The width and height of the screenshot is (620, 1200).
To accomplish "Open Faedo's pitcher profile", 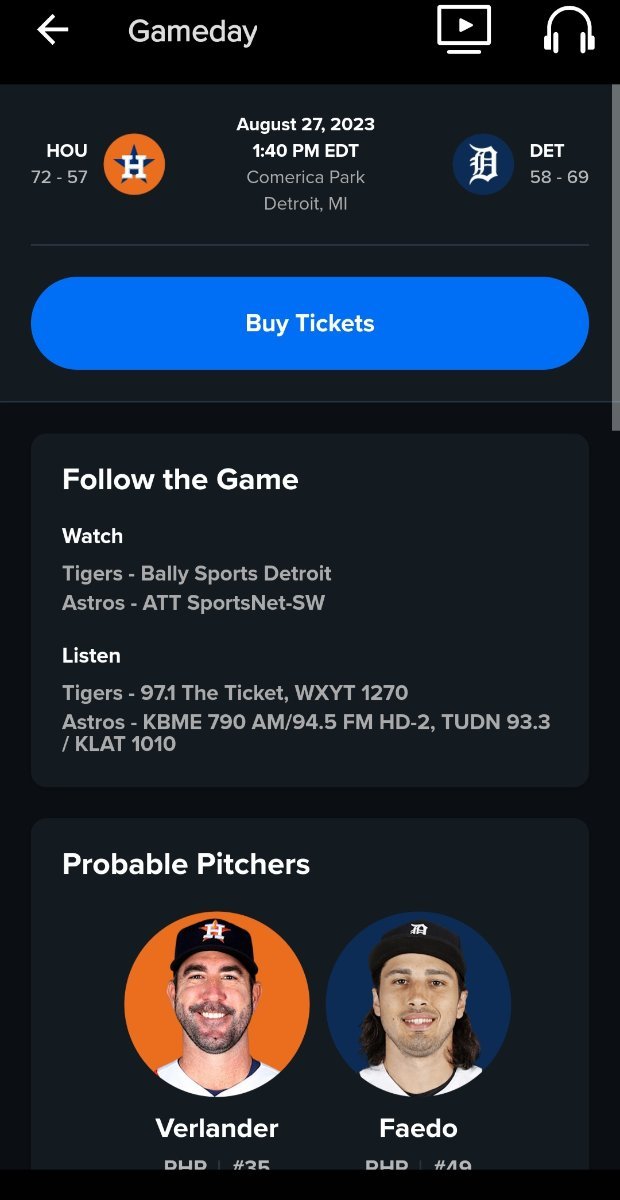I will (418, 1005).
